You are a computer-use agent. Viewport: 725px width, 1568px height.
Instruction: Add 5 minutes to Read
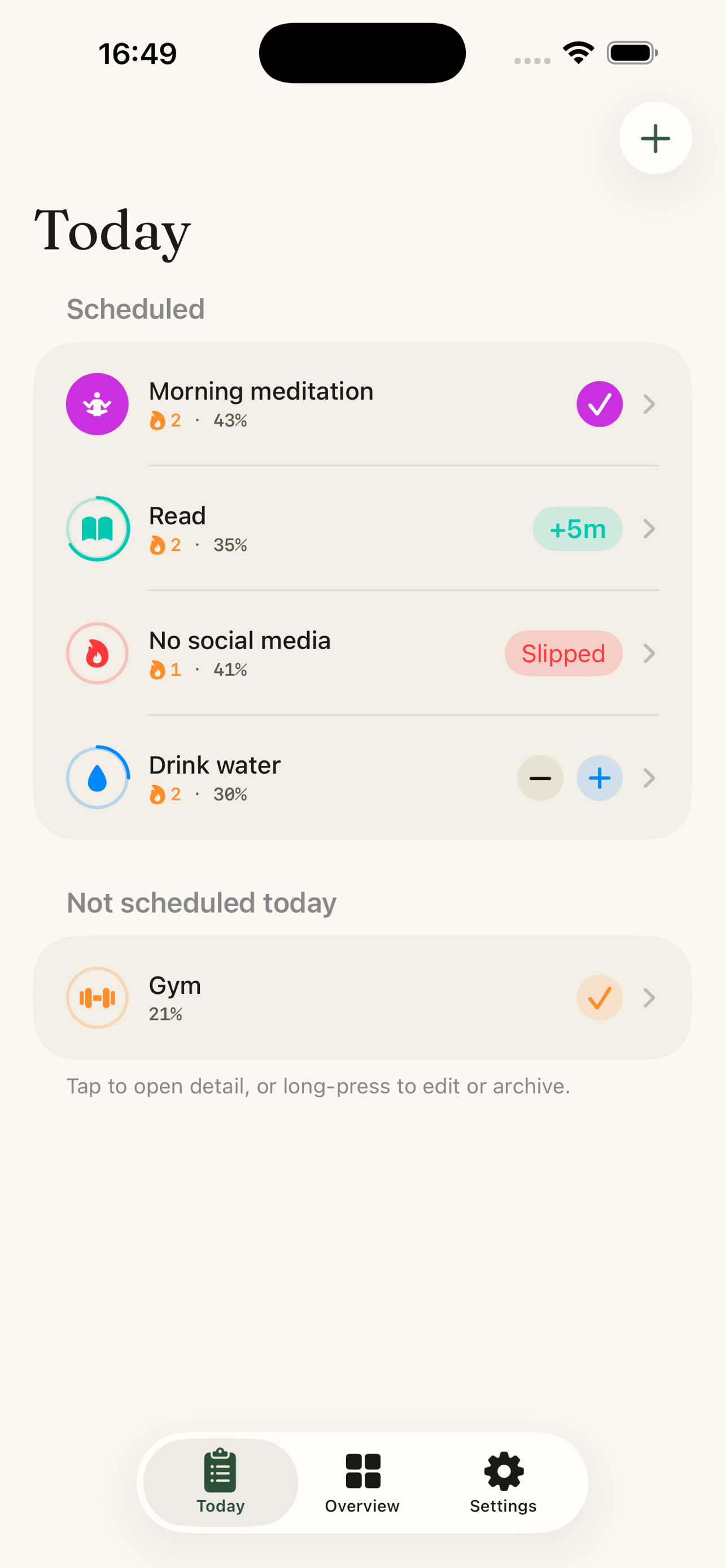577,529
